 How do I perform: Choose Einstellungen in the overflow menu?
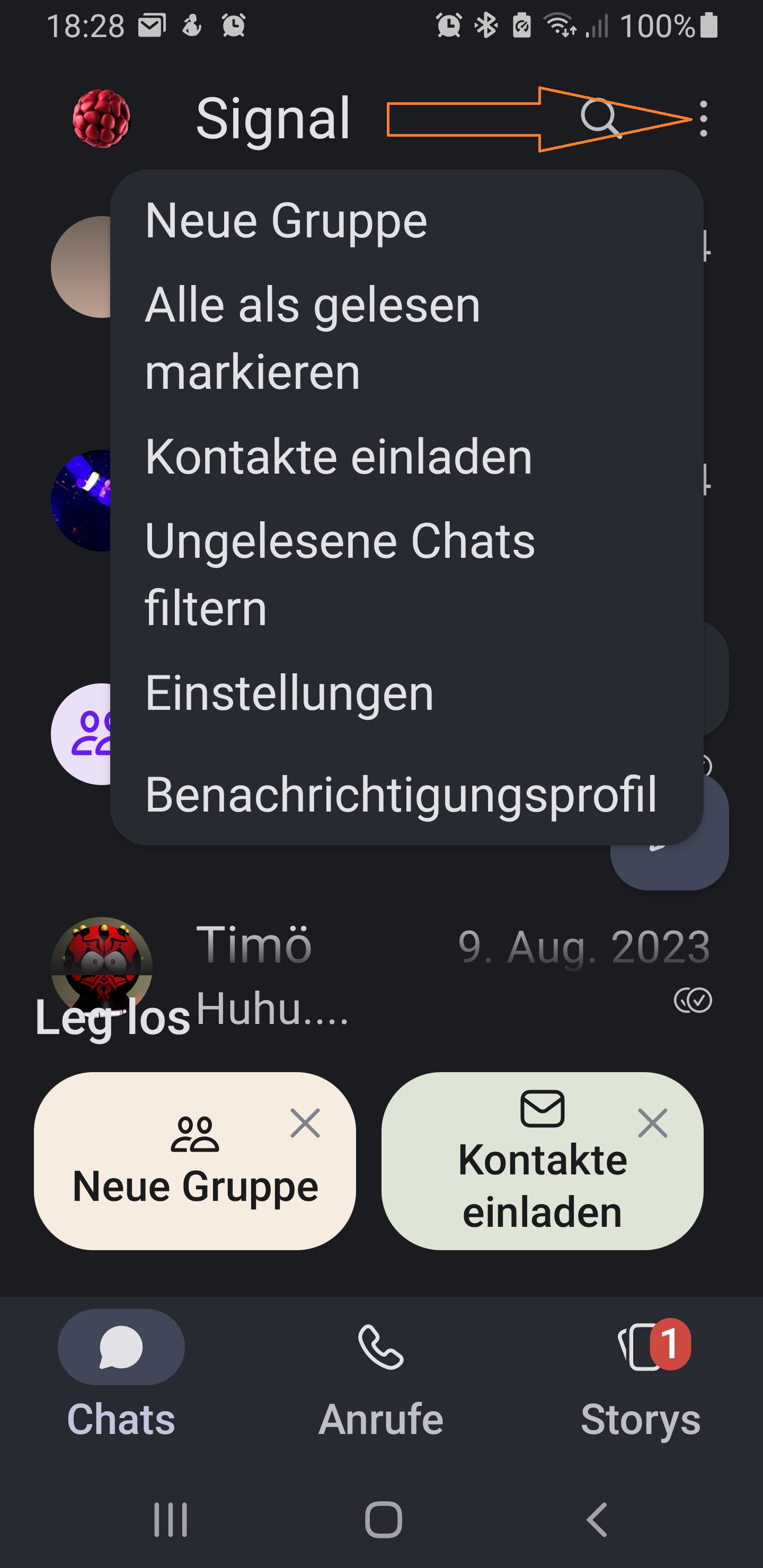pyautogui.click(x=289, y=692)
